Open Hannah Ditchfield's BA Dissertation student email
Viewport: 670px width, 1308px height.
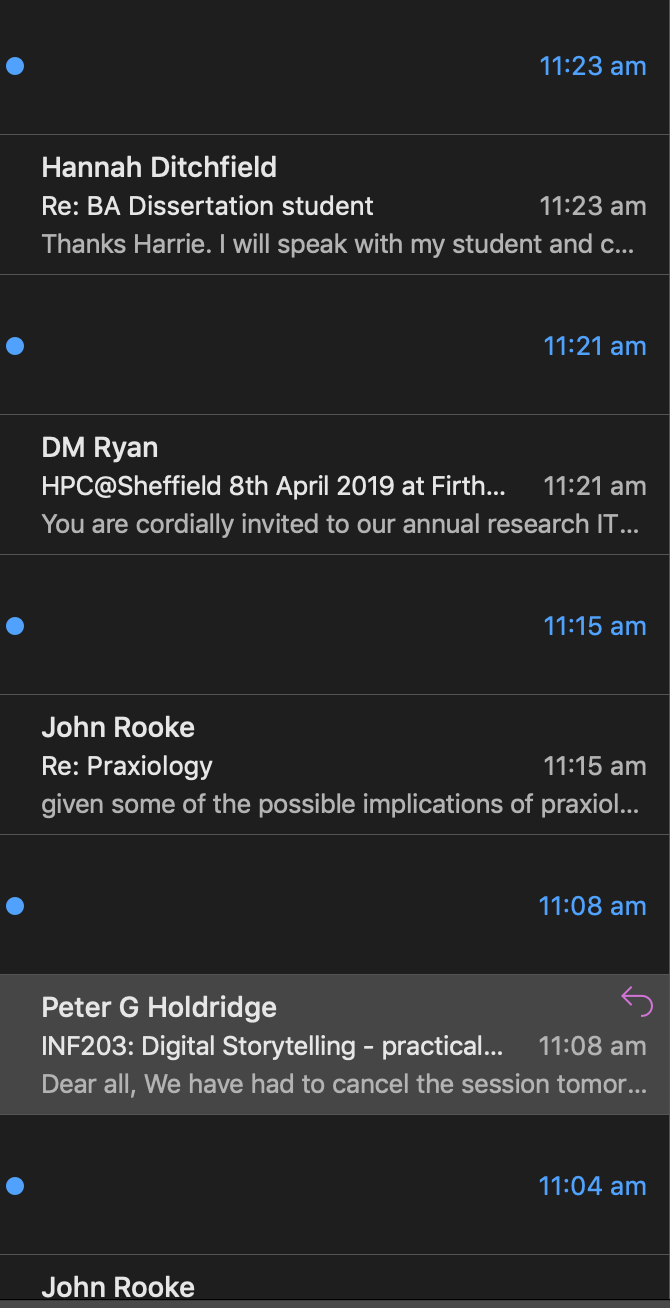click(x=335, y=205)
